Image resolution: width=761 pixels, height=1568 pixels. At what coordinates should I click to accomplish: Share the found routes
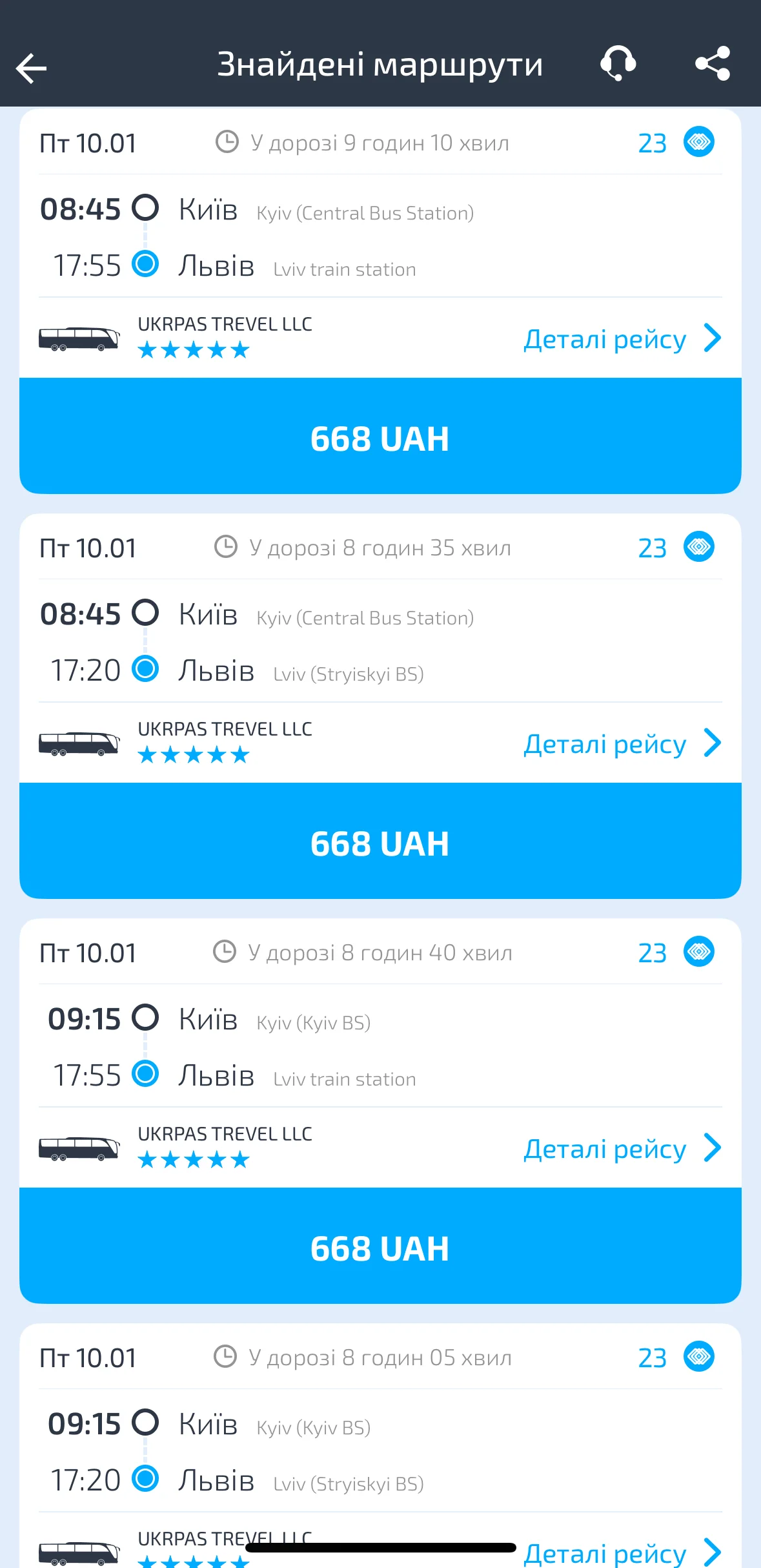(x=712, y=63)
